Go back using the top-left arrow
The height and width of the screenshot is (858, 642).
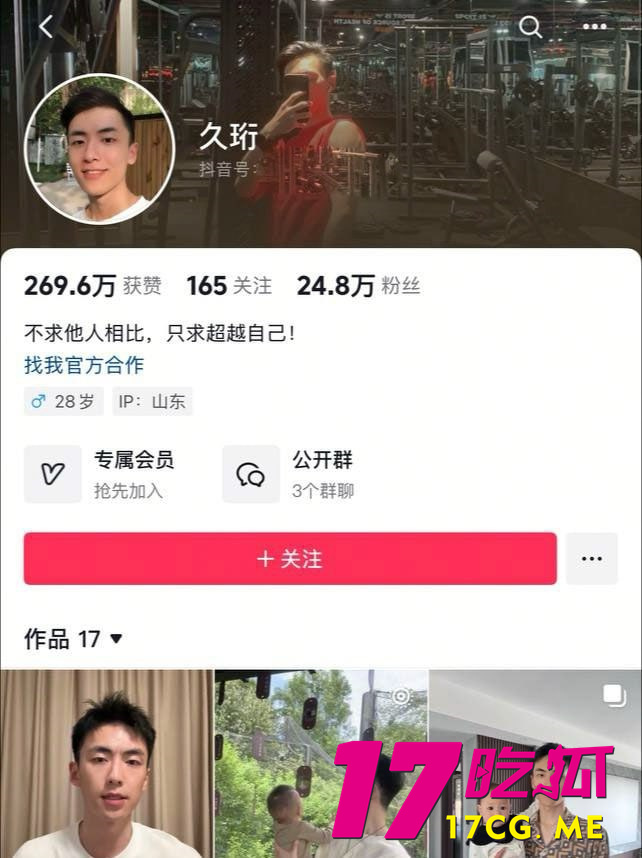click(46, 27)
